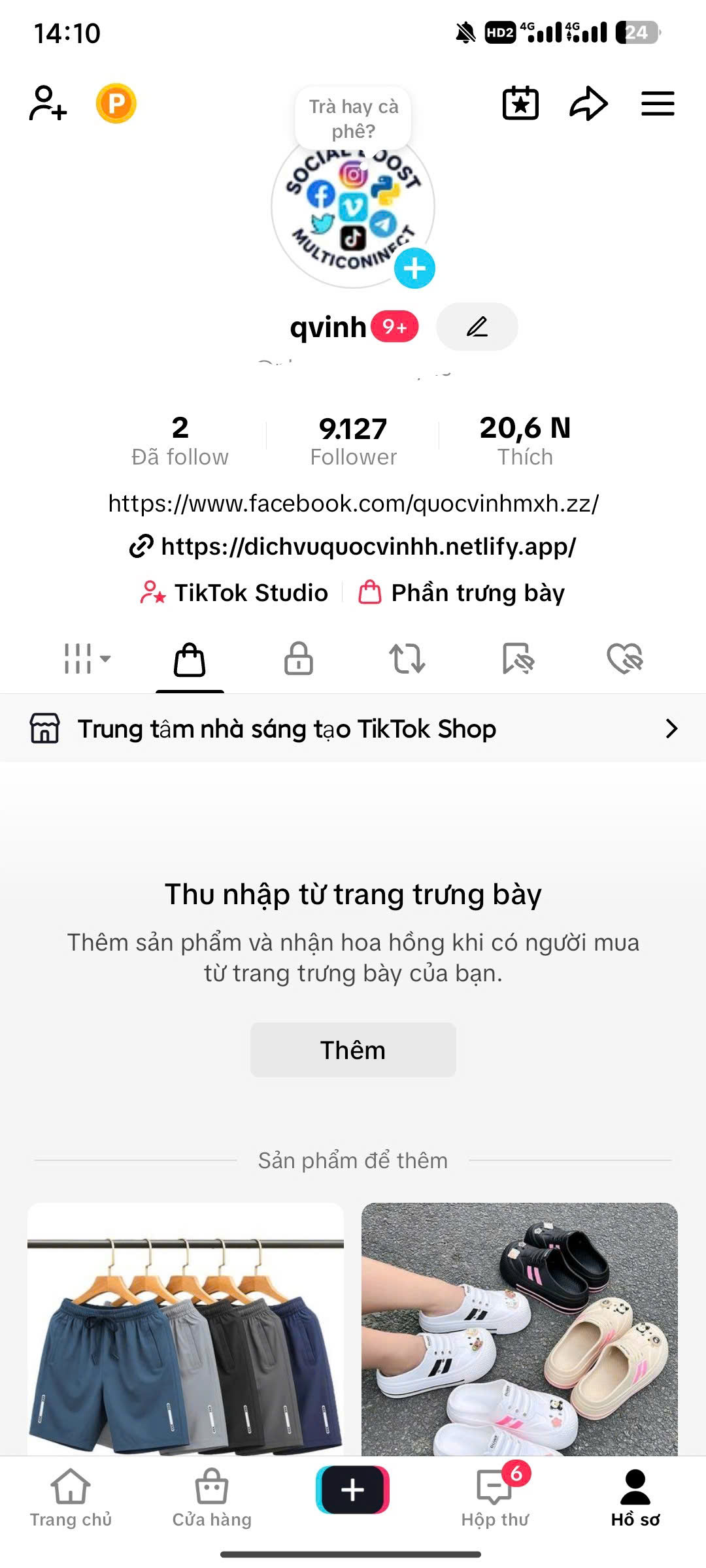Go to Hộp thư inbox tab

click(496, 1497)
